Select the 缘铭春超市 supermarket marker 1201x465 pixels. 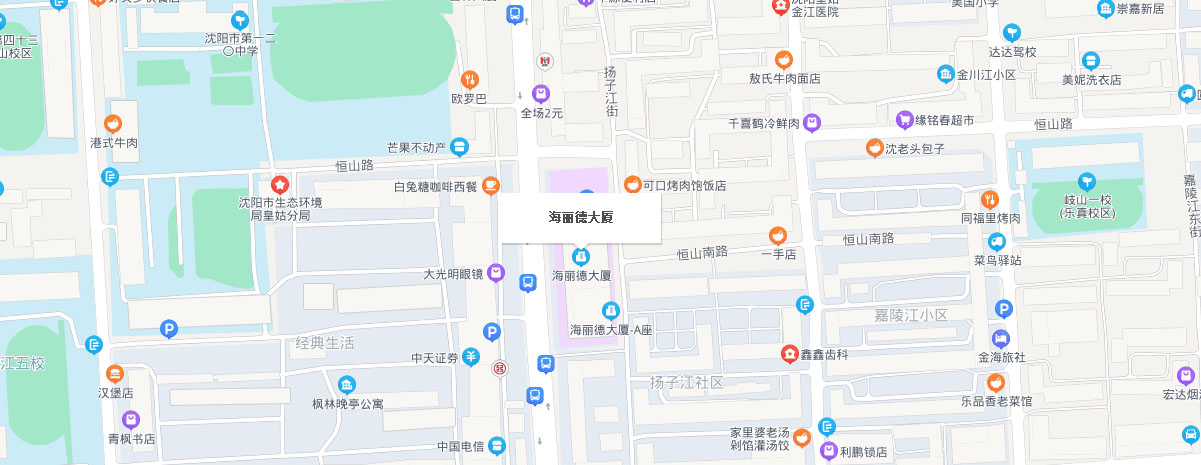tap(904, 120)
